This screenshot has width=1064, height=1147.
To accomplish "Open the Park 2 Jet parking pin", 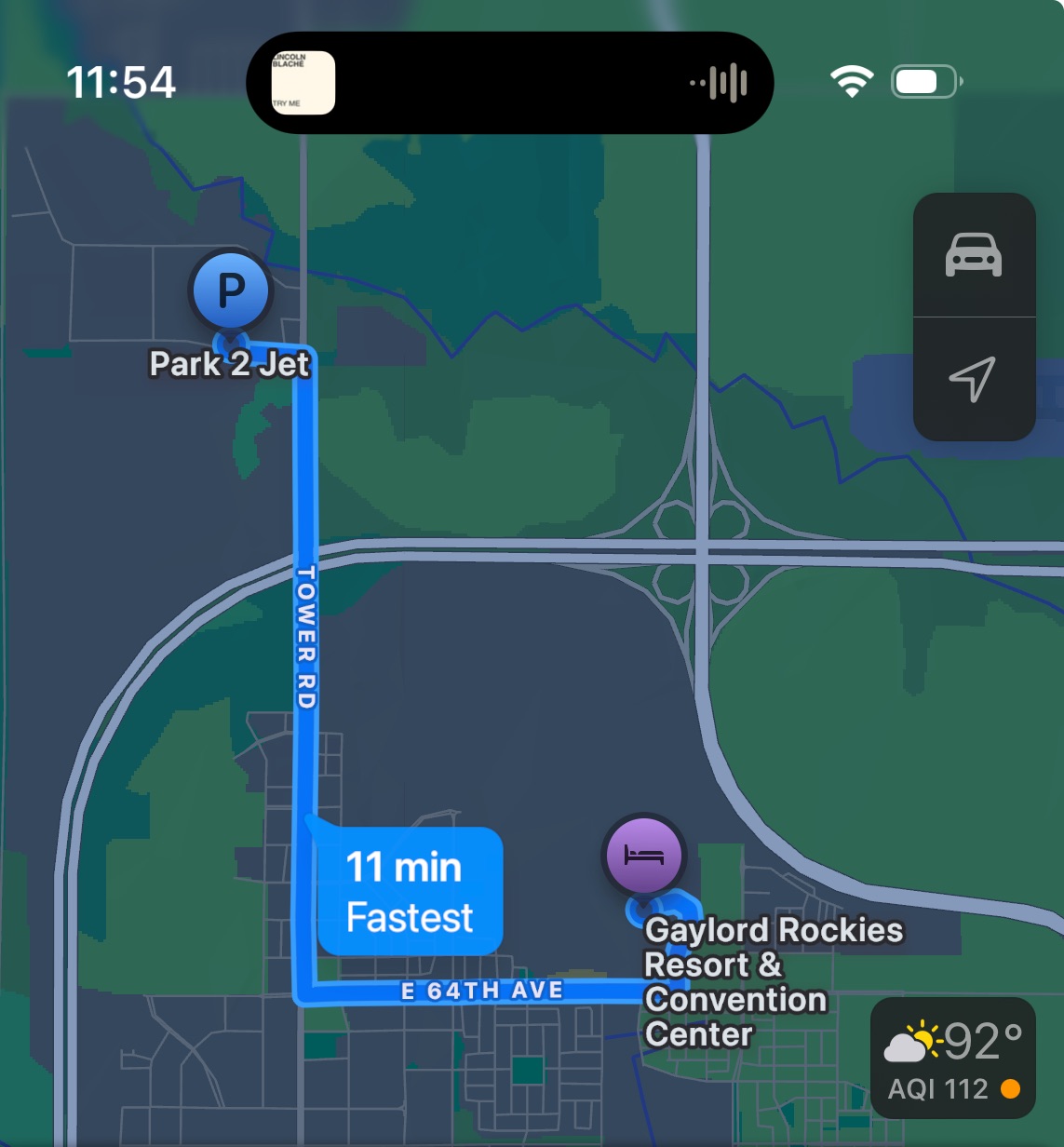I will click(231, 291).
